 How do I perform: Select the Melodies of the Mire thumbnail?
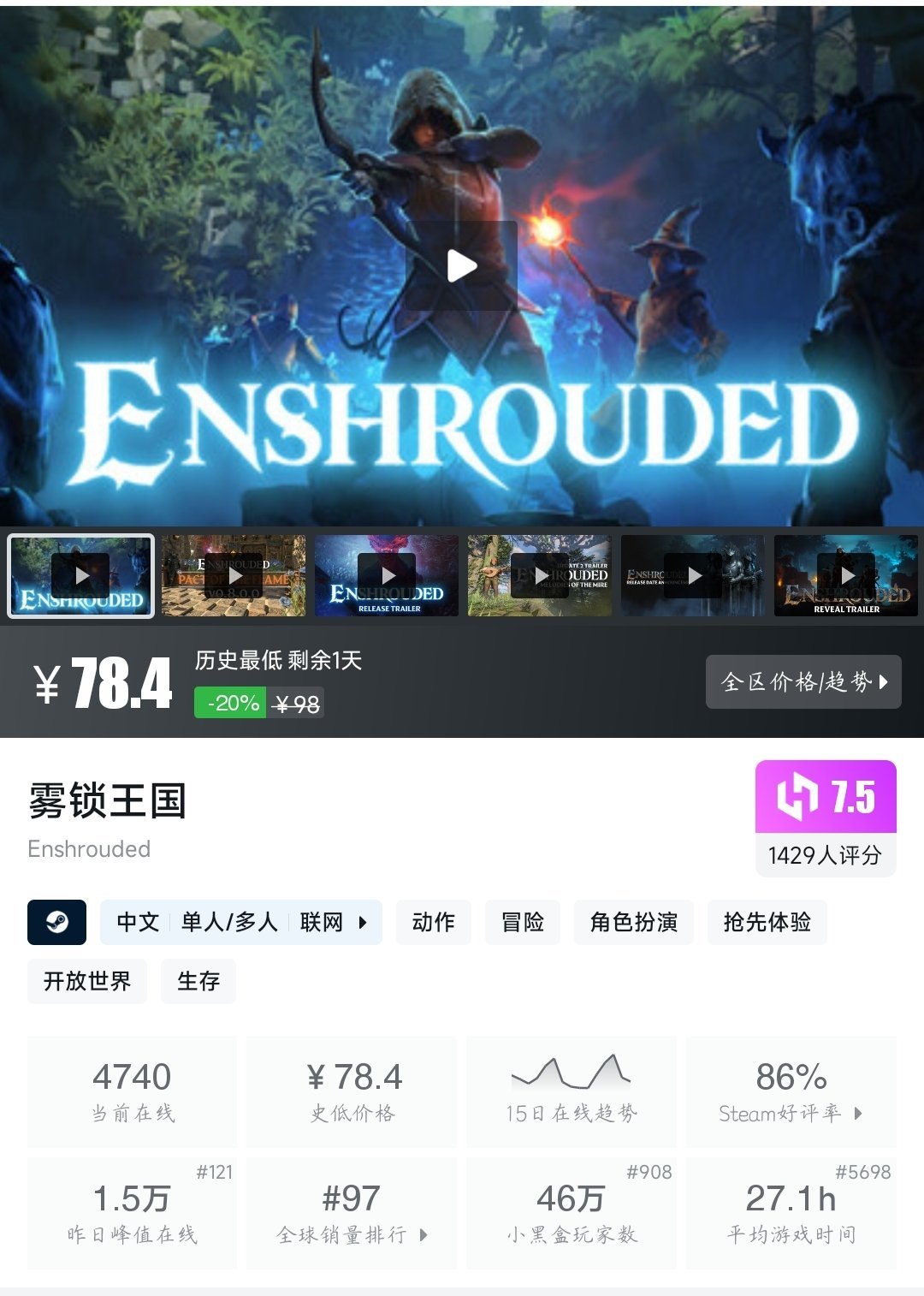[x=540, y=575]
